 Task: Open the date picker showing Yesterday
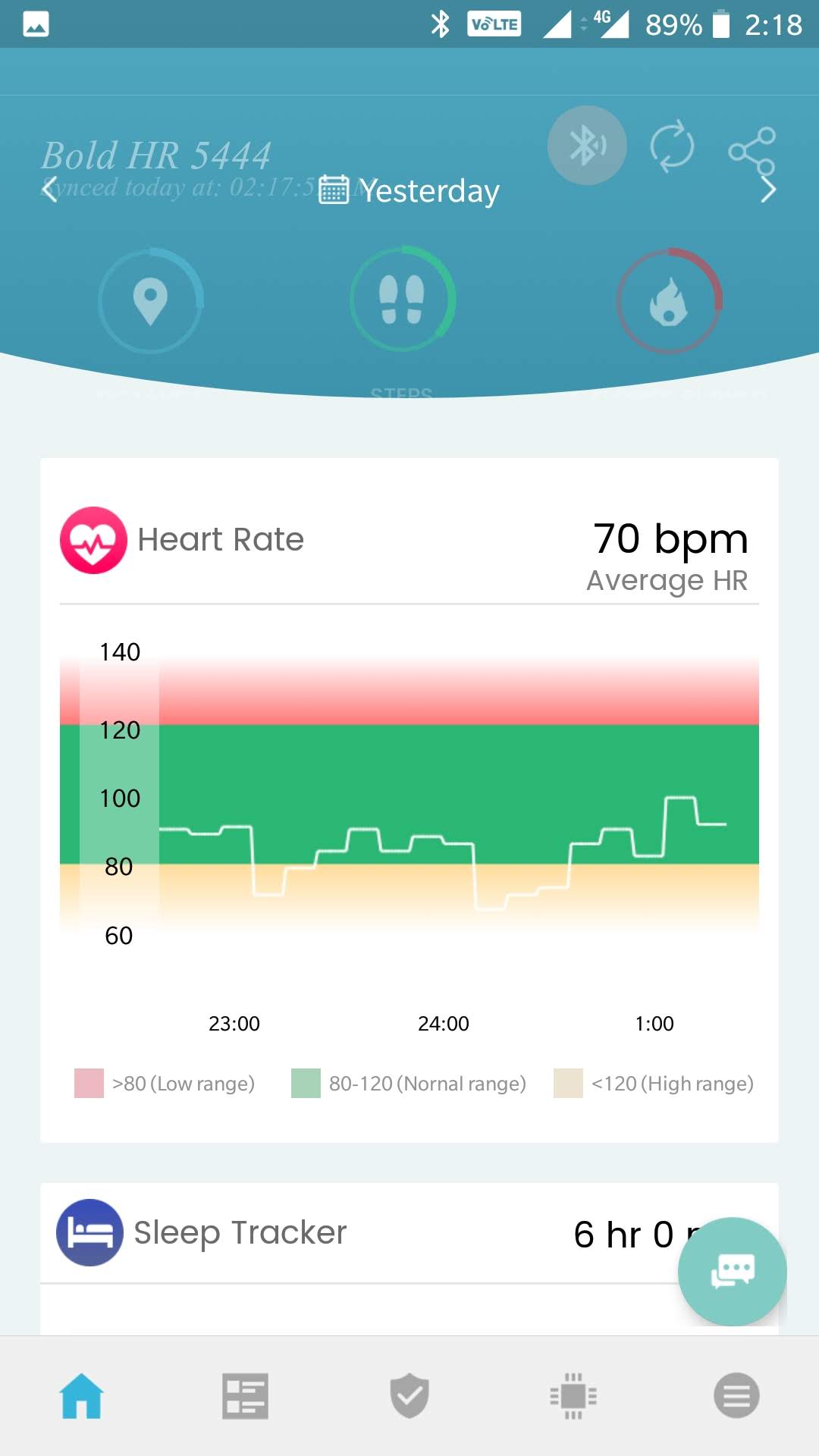(409, 190)
